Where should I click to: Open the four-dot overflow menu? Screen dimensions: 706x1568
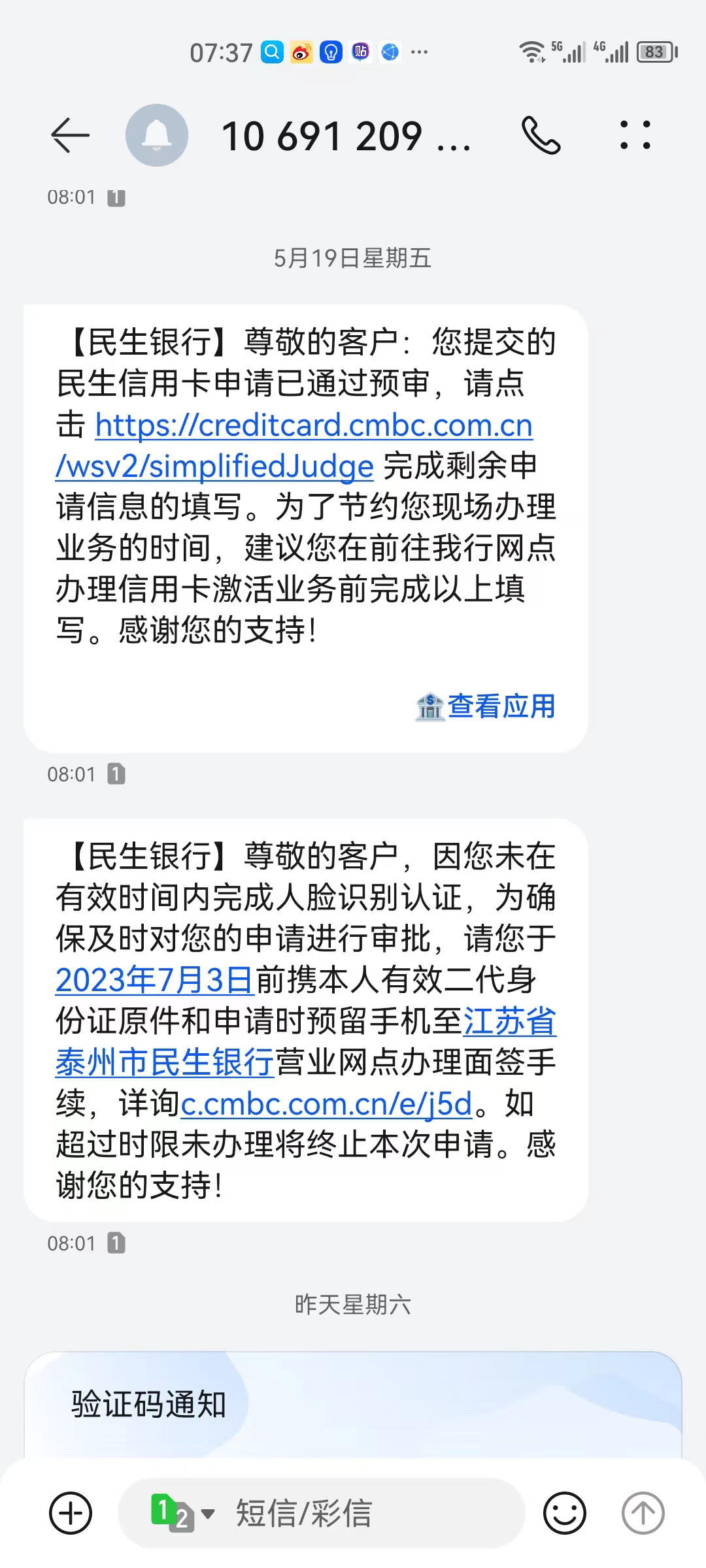tap(635, 135)
